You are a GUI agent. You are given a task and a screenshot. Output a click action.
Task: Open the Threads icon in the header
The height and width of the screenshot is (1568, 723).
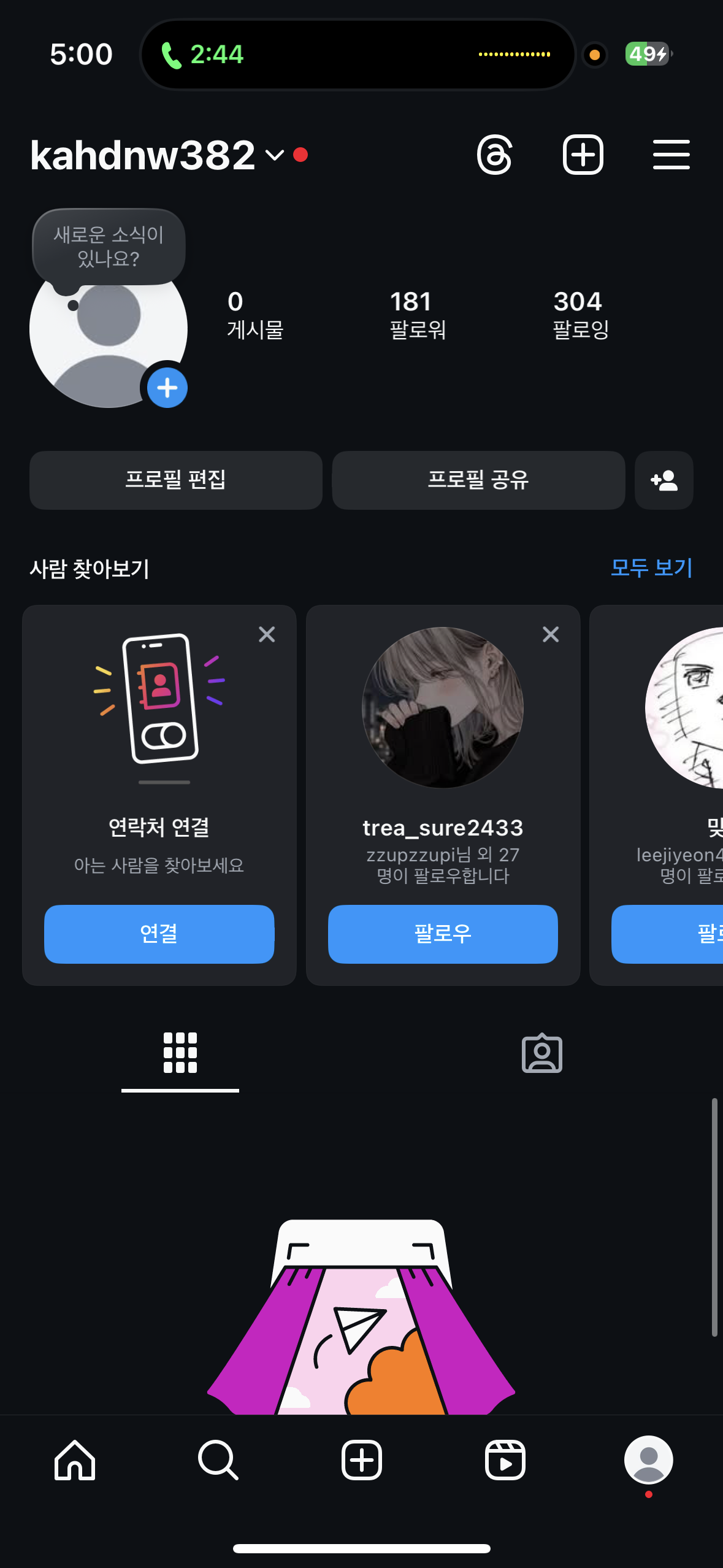[x=494, y=155]
